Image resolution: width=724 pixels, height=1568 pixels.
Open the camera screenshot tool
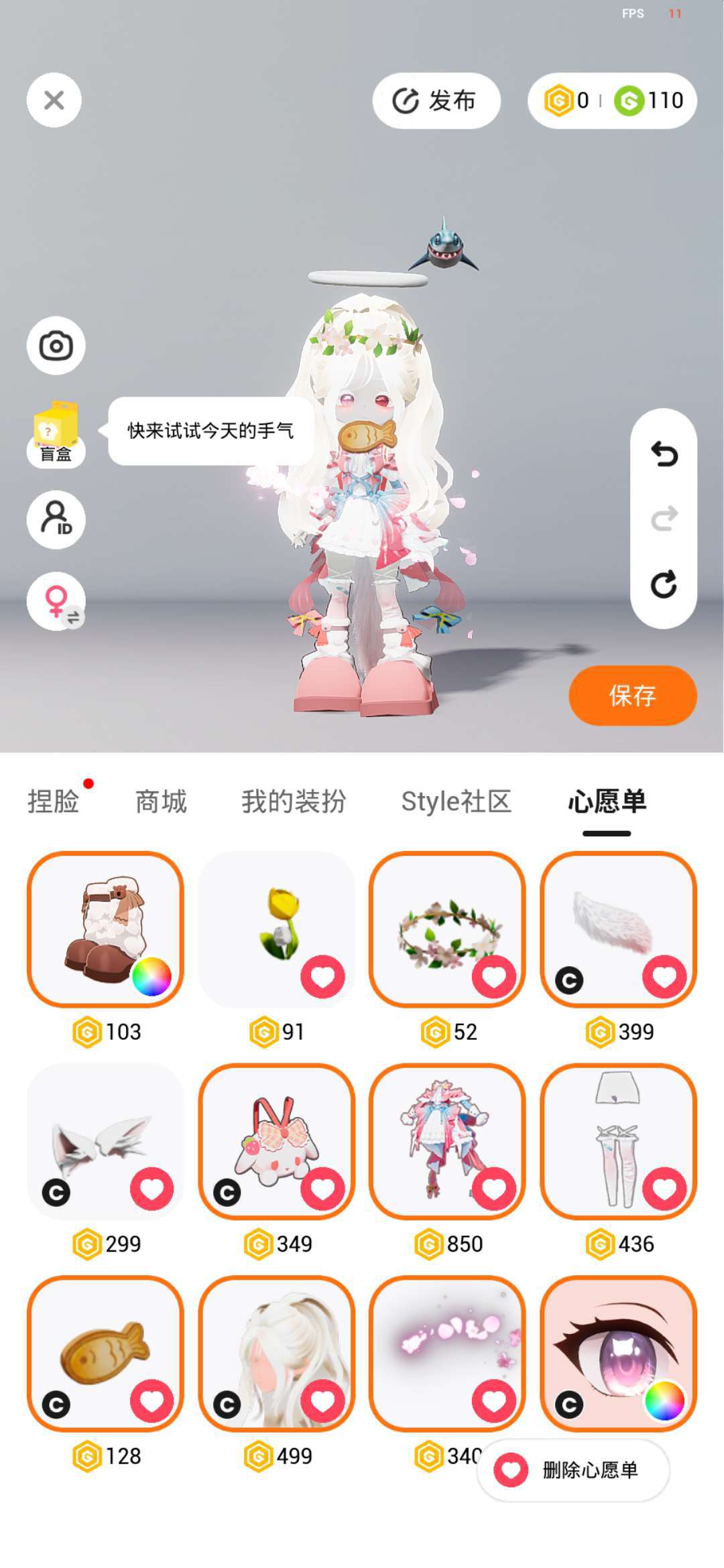(x=56, y=346)
